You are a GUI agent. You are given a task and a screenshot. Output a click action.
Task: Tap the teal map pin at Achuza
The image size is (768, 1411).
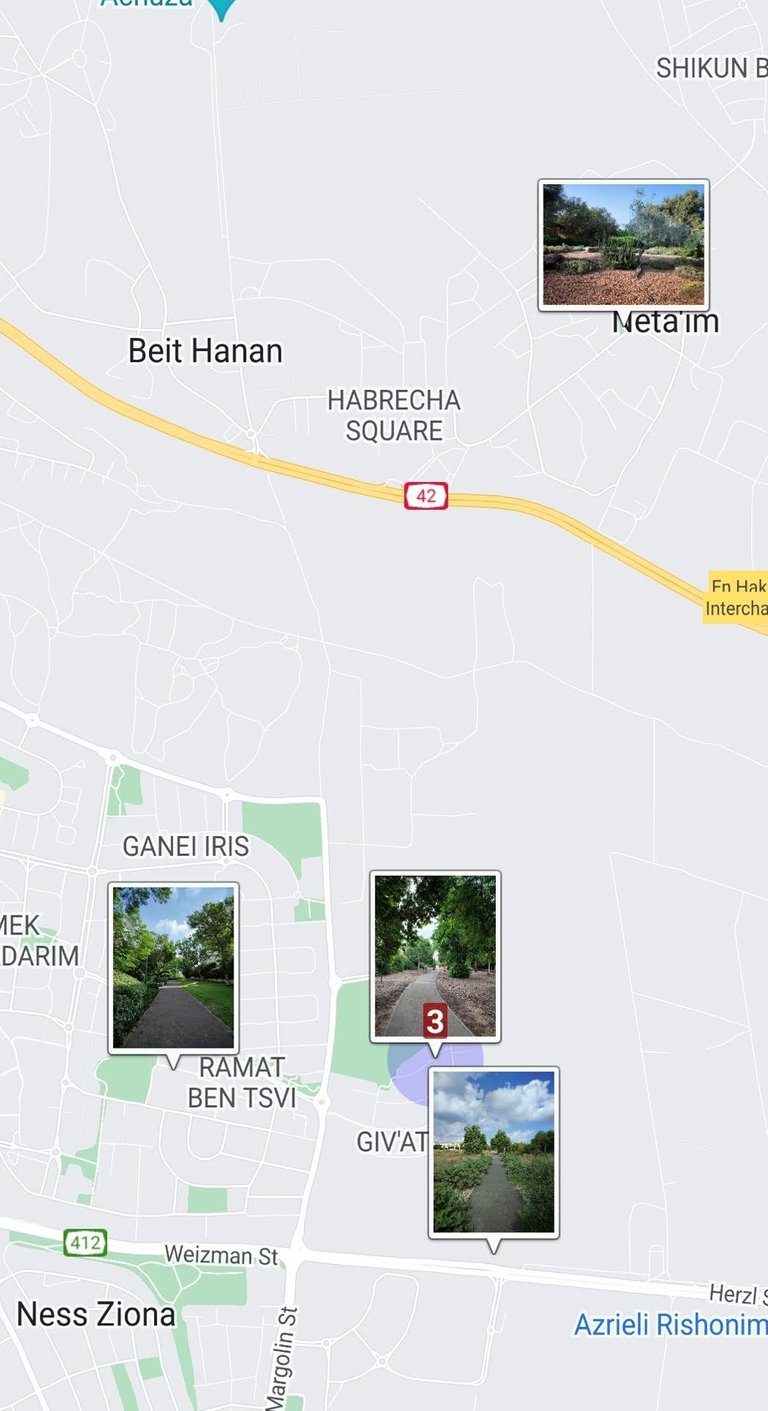(x=221, y=8)
